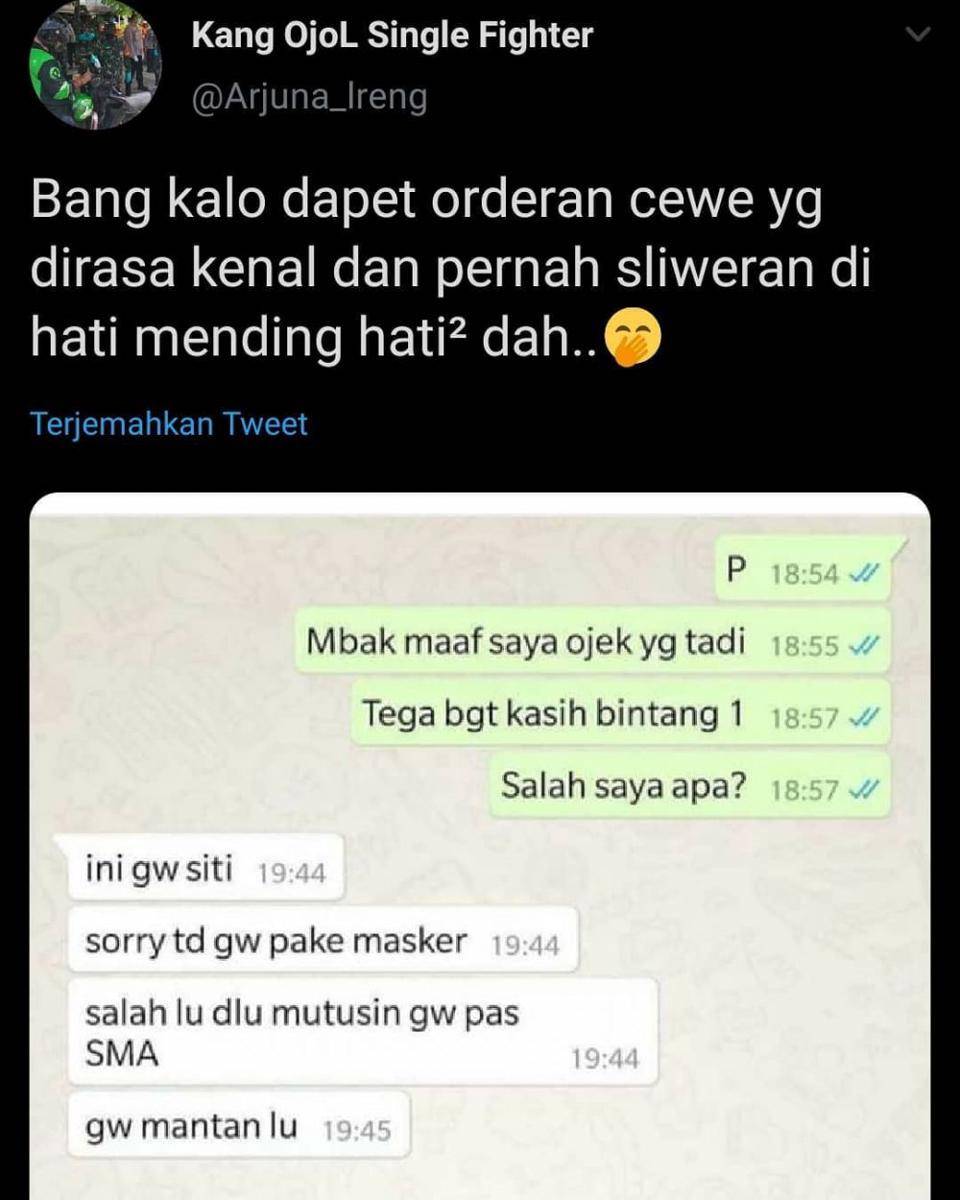Open the tweet options chevron
Image resolution: width=960 pixels, height=1200 pixels.
coord(917,35)
